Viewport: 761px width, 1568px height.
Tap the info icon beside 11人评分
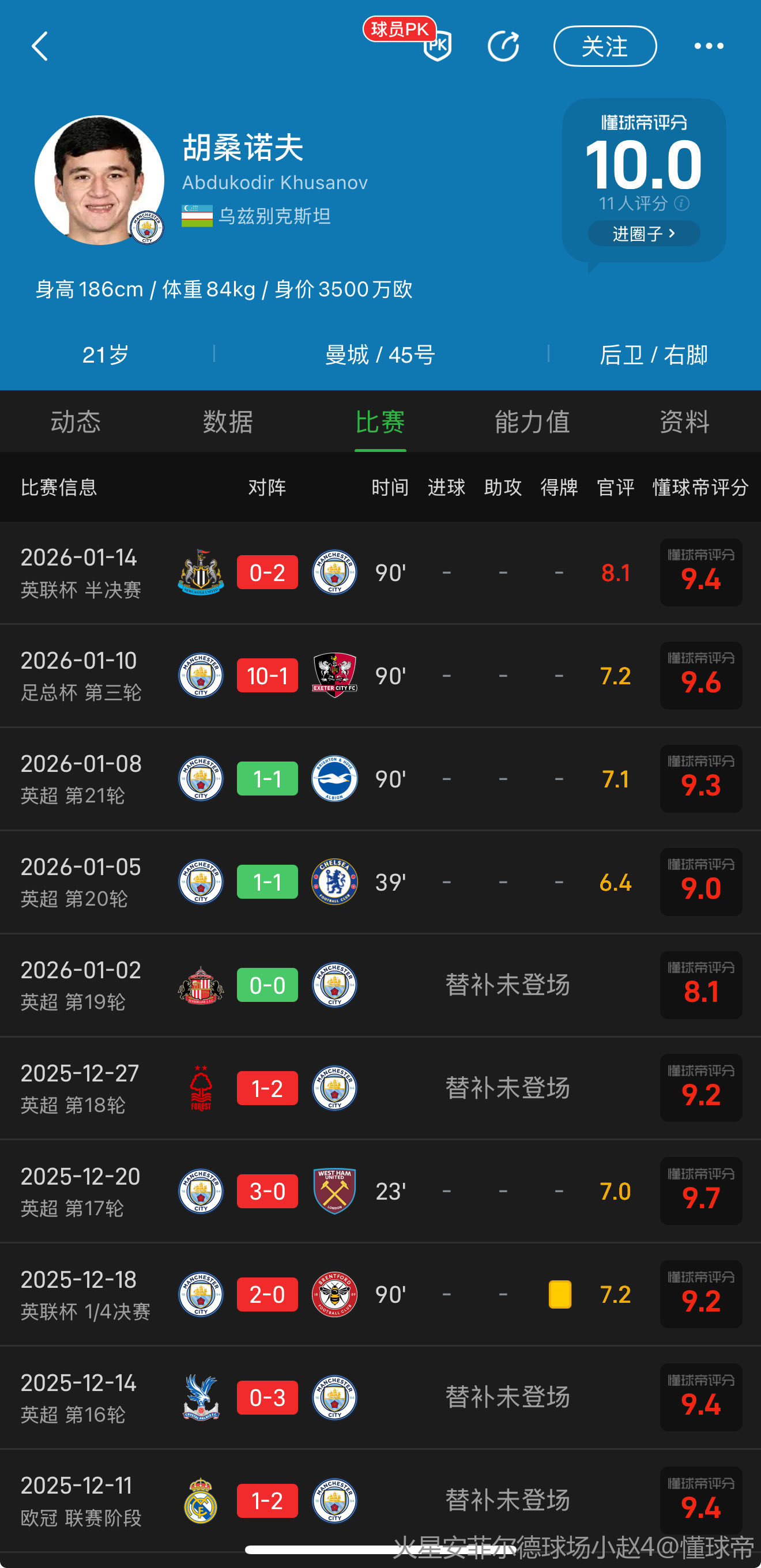pyautogui.click(x=683, y=203)
